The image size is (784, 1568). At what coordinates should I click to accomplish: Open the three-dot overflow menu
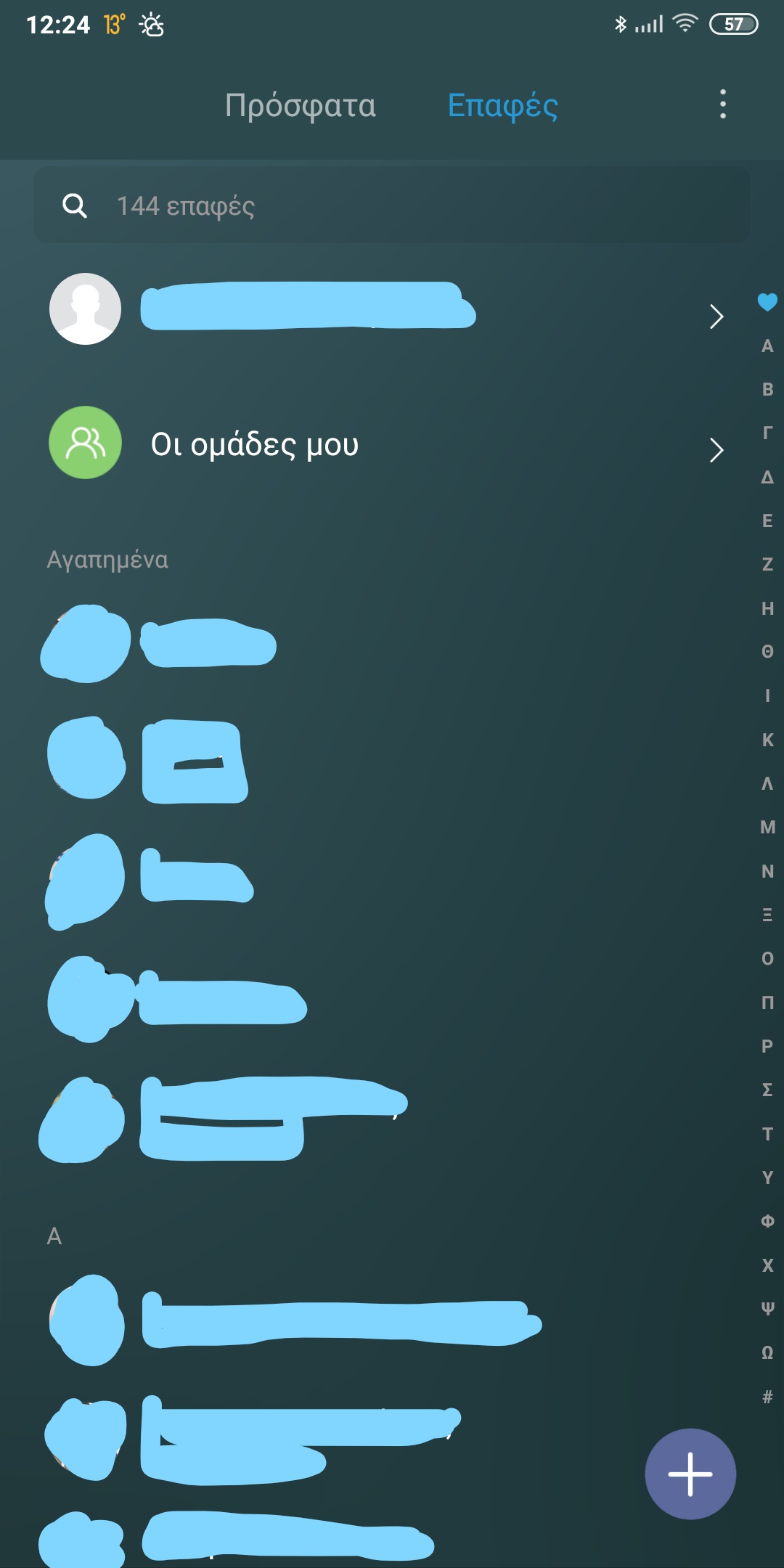(x=722, y=105)
